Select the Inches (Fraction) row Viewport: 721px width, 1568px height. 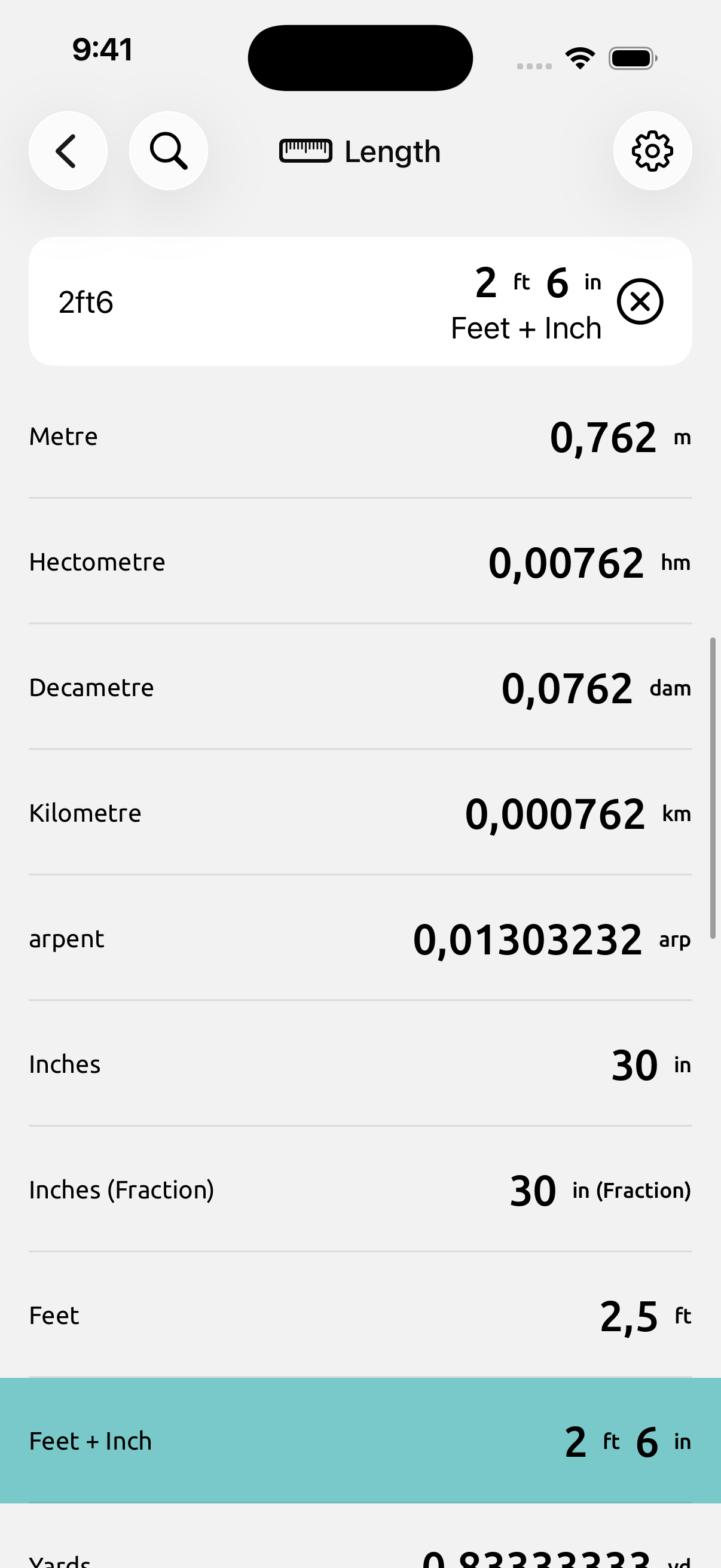[360, 1190]
